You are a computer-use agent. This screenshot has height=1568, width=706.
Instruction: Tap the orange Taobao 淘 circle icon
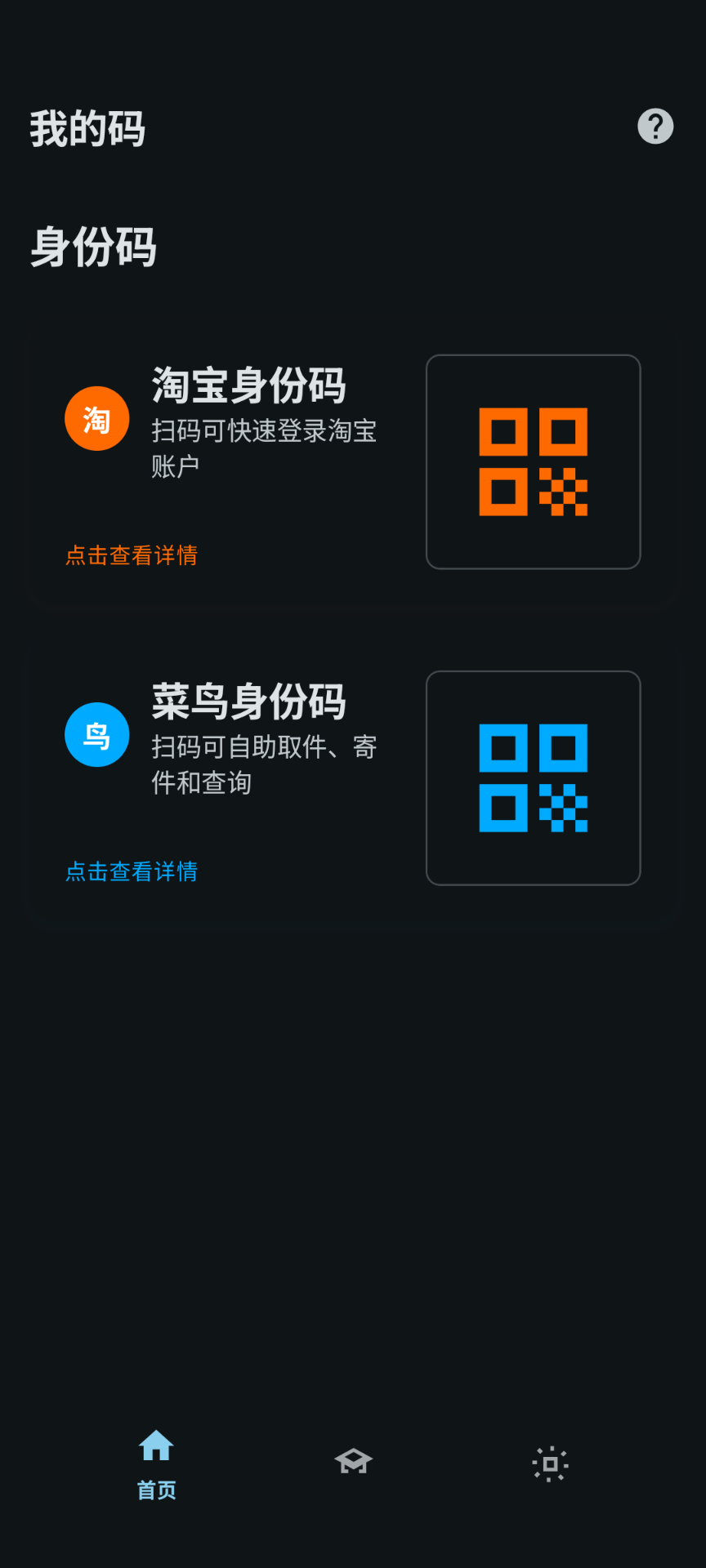pos(96,418)
